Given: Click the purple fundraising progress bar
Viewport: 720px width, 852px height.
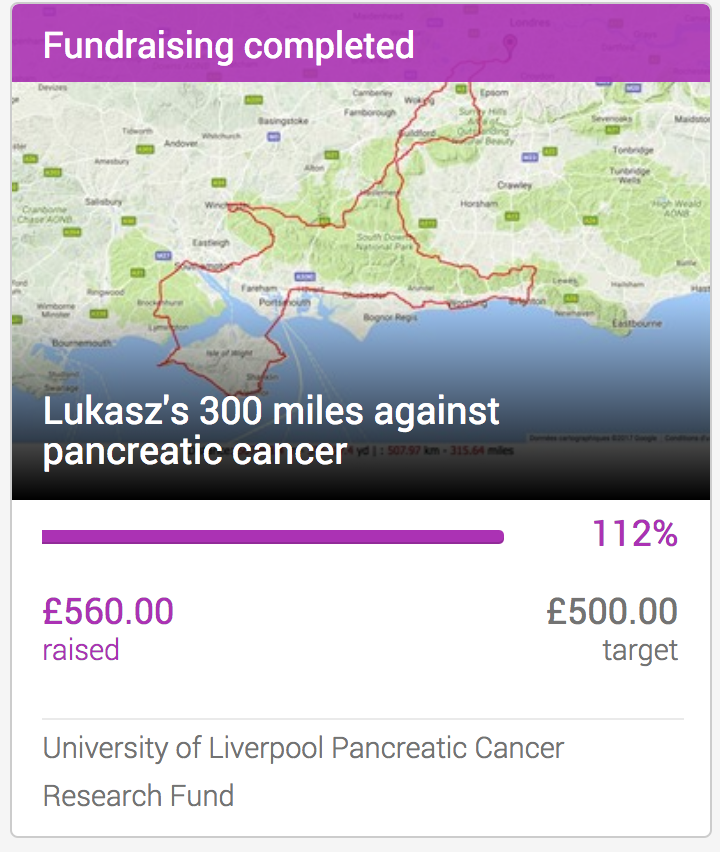Looking at the screenshot, I should pyautogui.click(x=270, y=537).
